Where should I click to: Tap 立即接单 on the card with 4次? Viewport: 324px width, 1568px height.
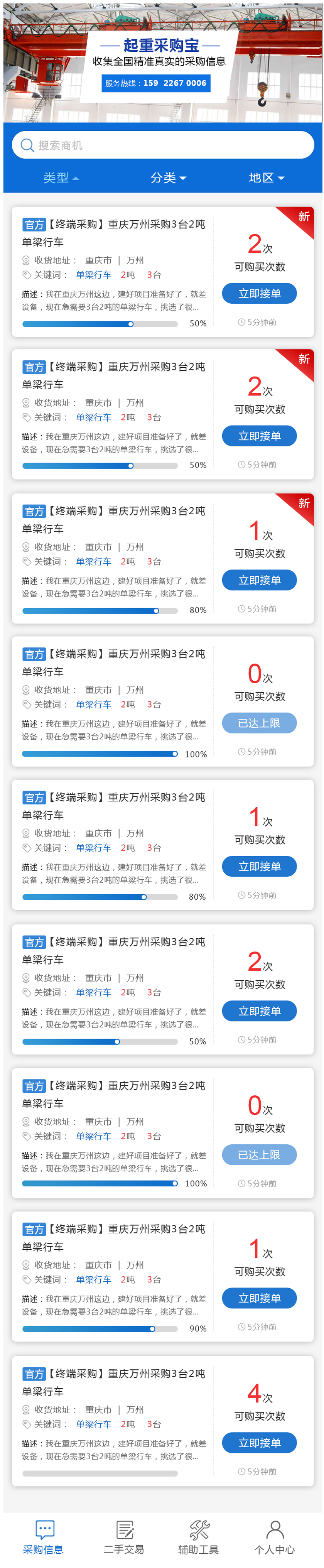[259, 1443]
